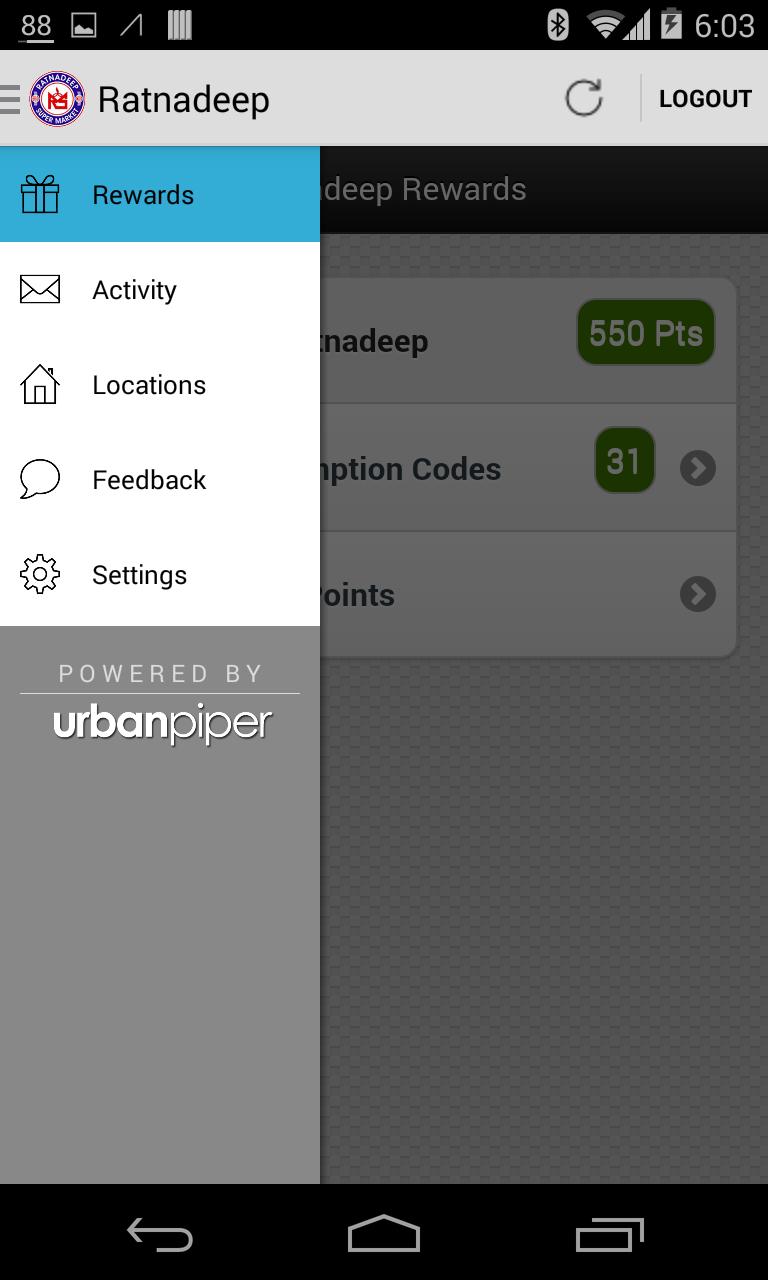Open Redemption Codes row showing 31
The width and height of the screenshot is (768, 1280).
pos(528,468)
